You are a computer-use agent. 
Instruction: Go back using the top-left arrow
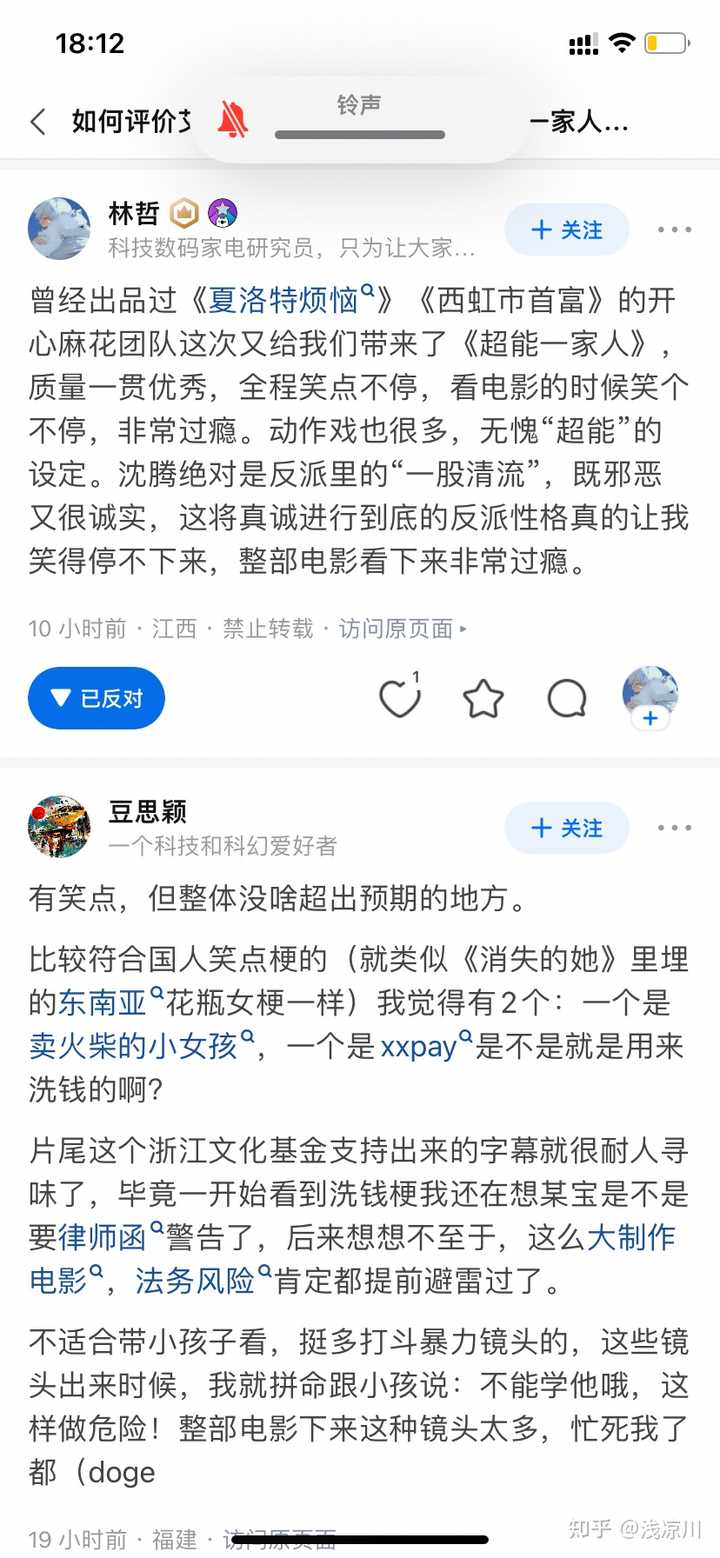click(x=38, y=122)
